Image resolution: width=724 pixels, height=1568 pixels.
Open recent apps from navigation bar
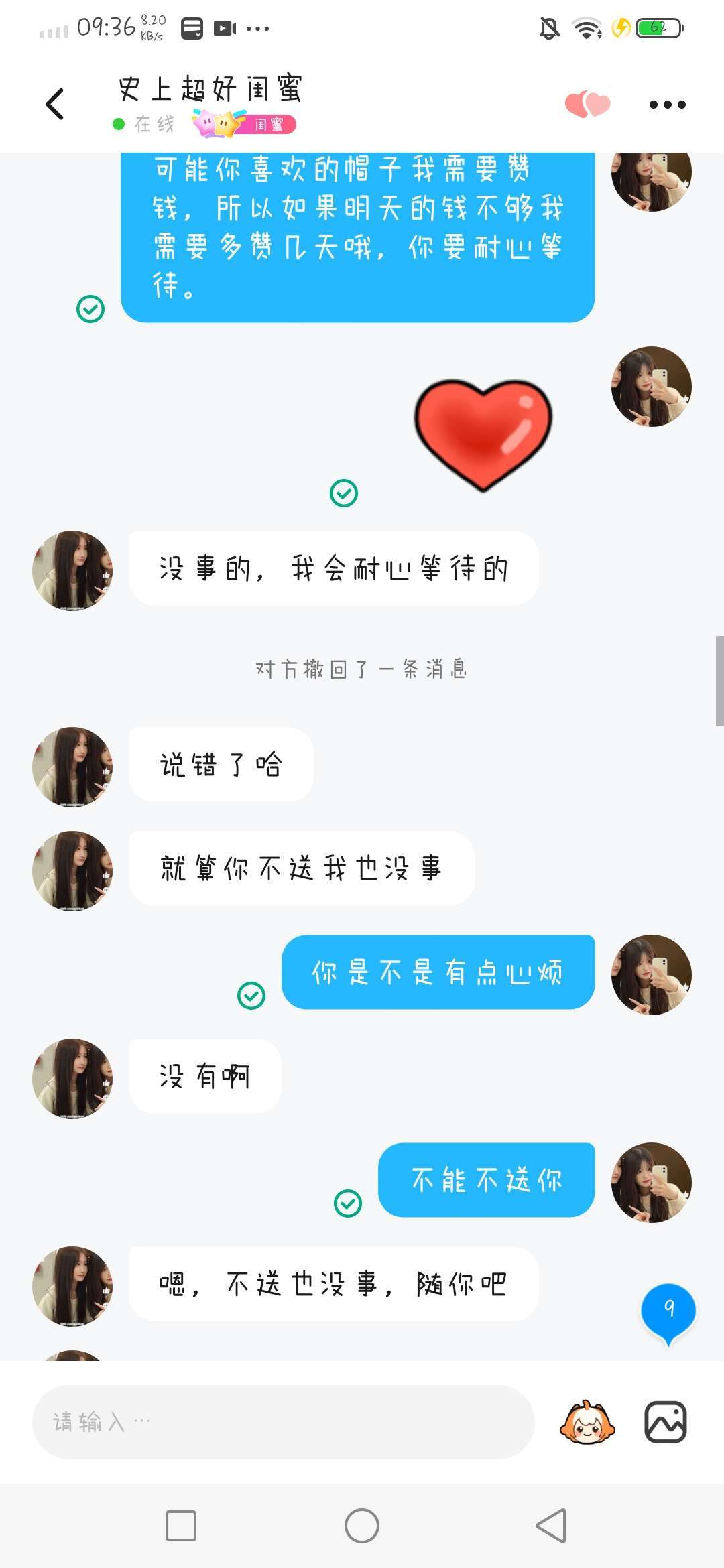pyautogui.click(x=181, y=1526)
